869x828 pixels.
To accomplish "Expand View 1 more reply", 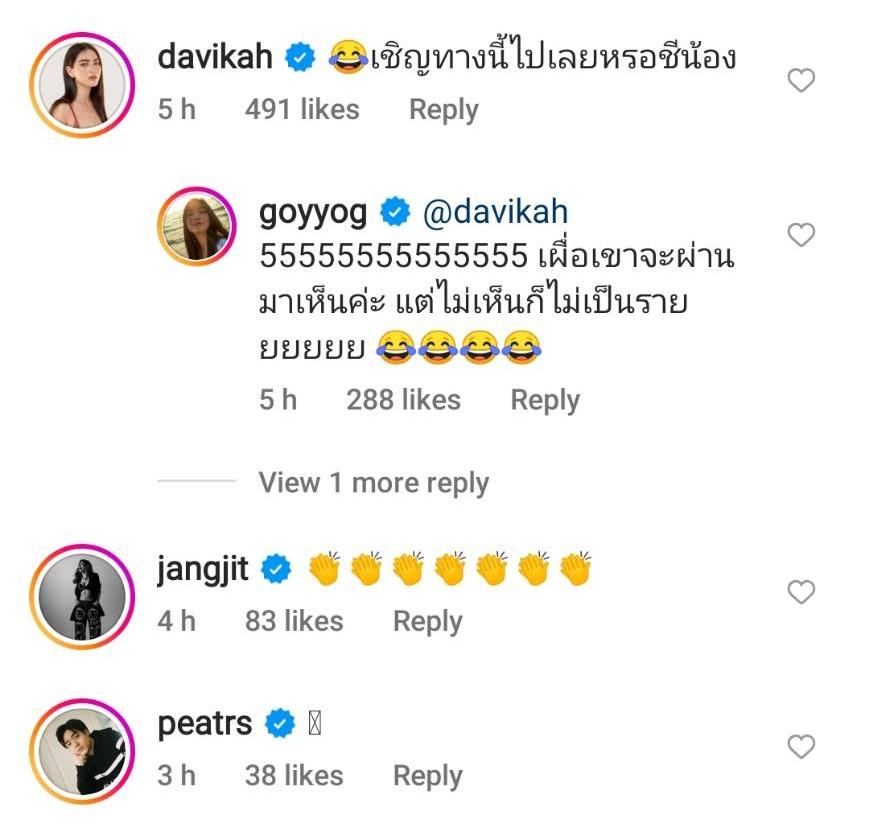I will tap(373, 483).
